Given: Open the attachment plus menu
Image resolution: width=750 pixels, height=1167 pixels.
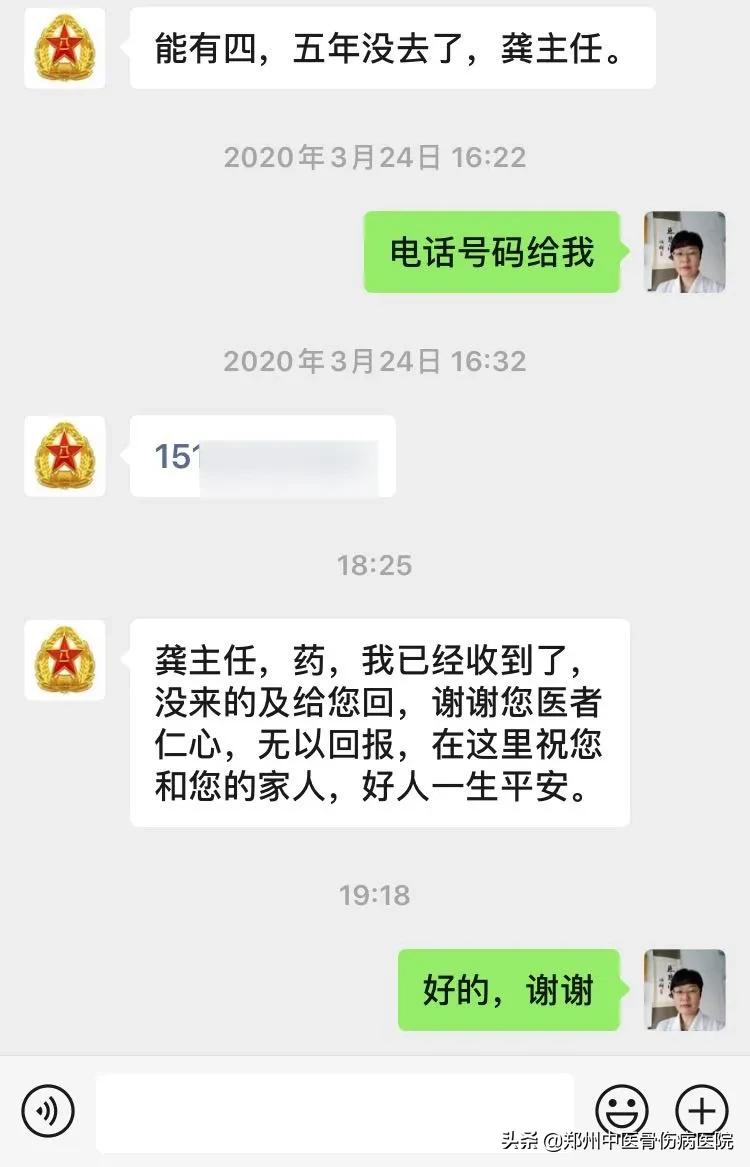Looking at the screenshot, I should pos(704,1110).
